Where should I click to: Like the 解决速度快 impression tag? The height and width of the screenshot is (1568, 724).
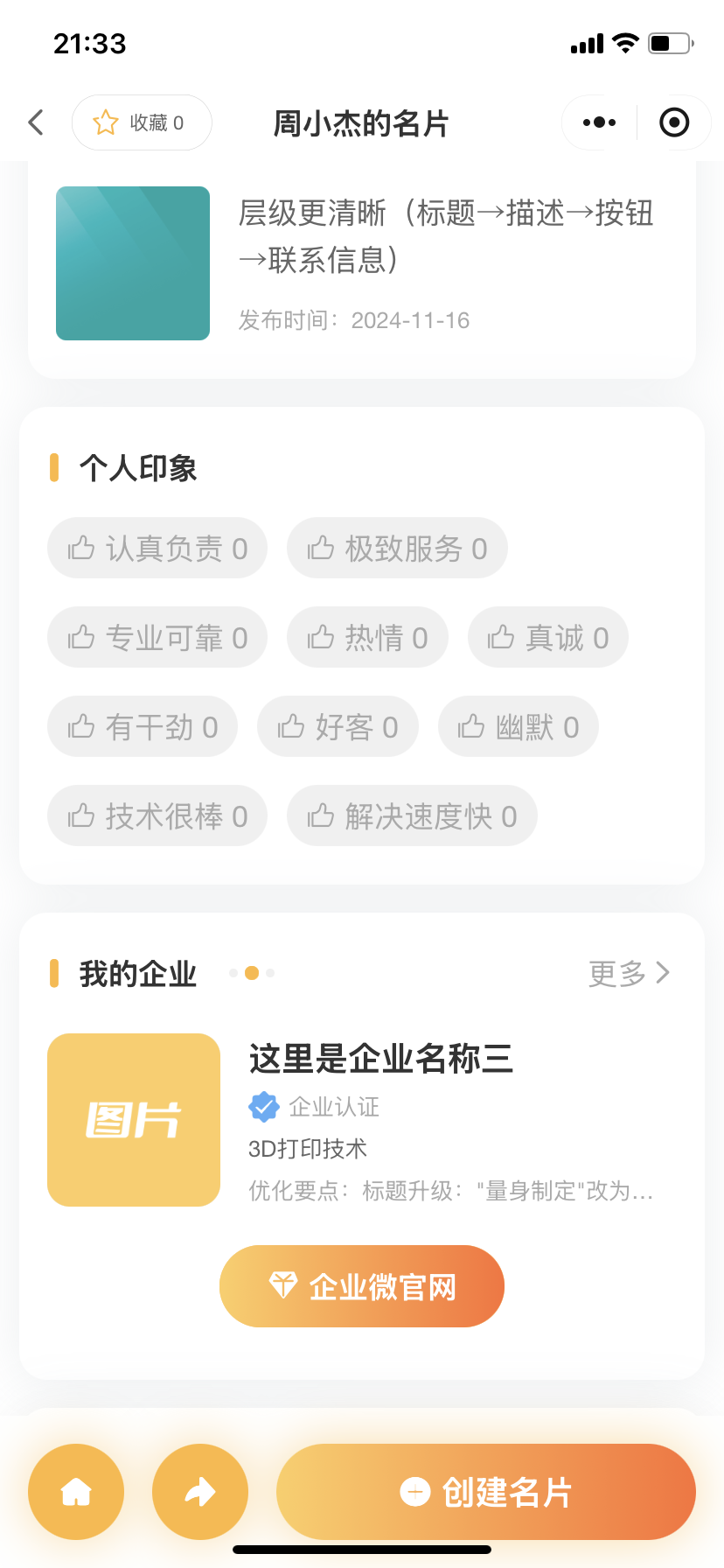tap(412, 816)
